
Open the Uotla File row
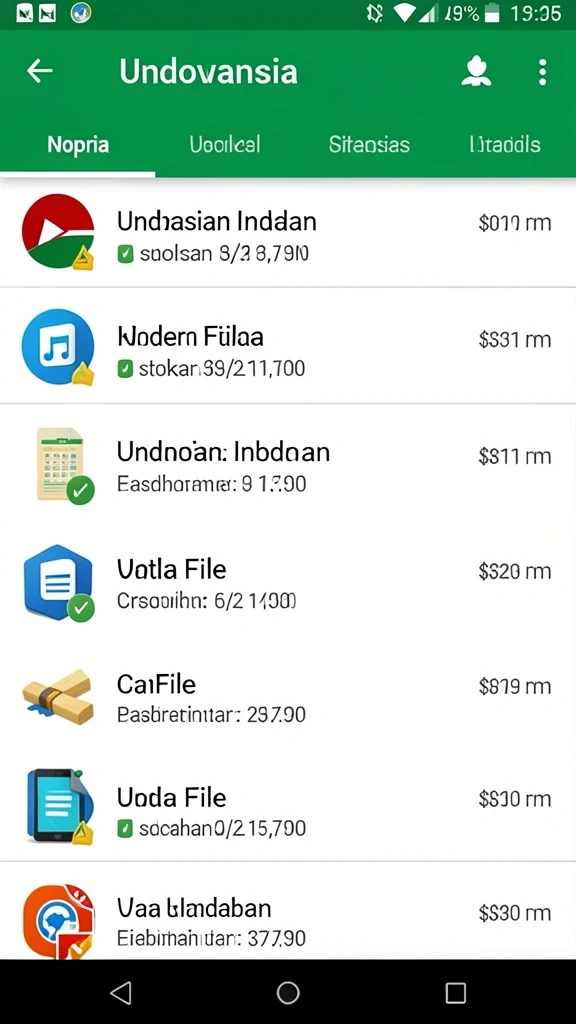(288, 580)
